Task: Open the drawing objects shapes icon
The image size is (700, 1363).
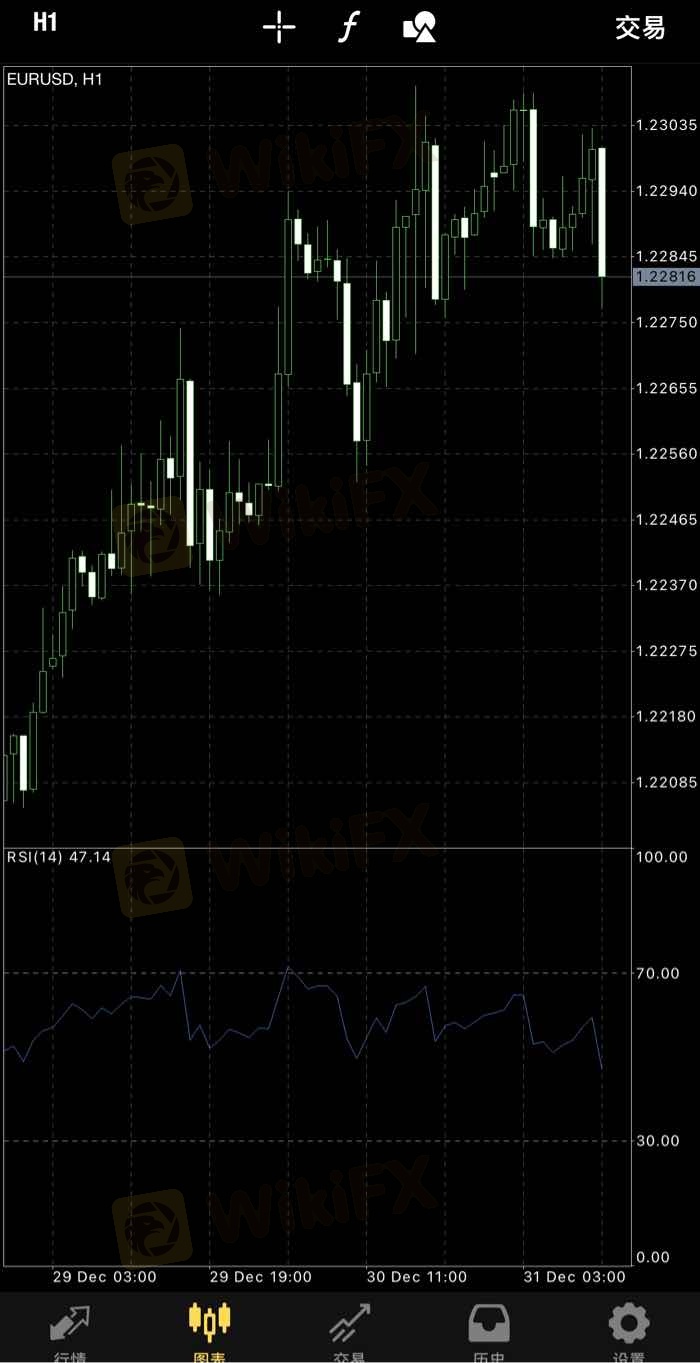Action: click(x=420, y=27)
